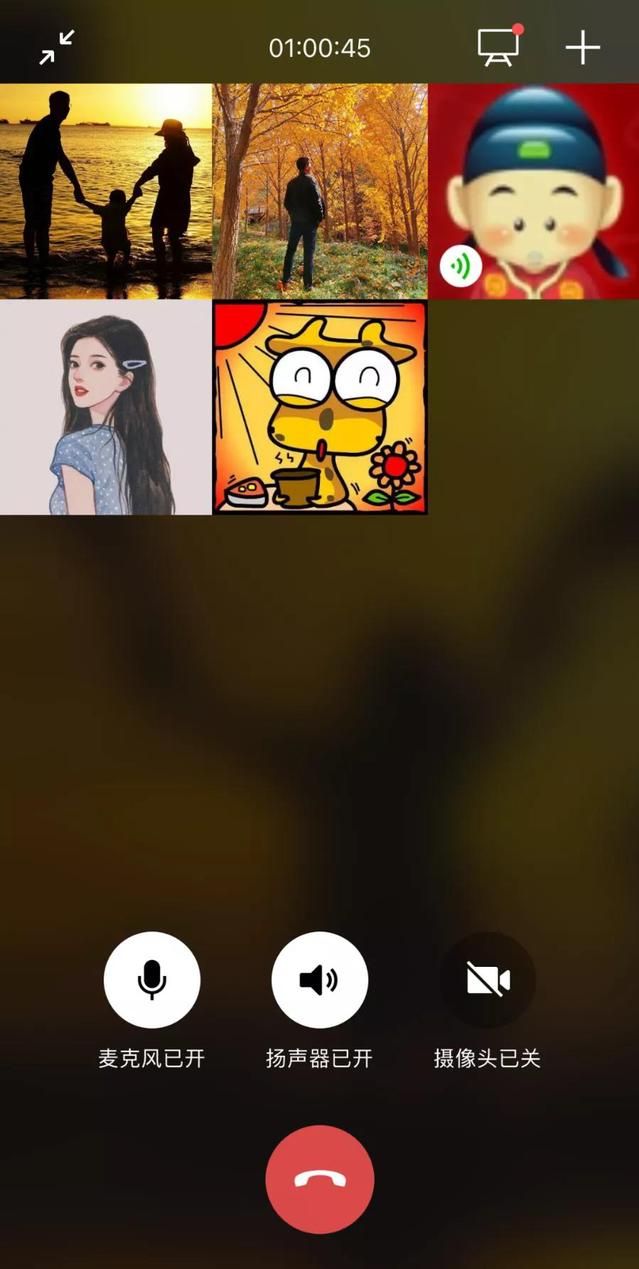
Task: Open the participant with autumn forest avatar
Action: tap(320, 191)
